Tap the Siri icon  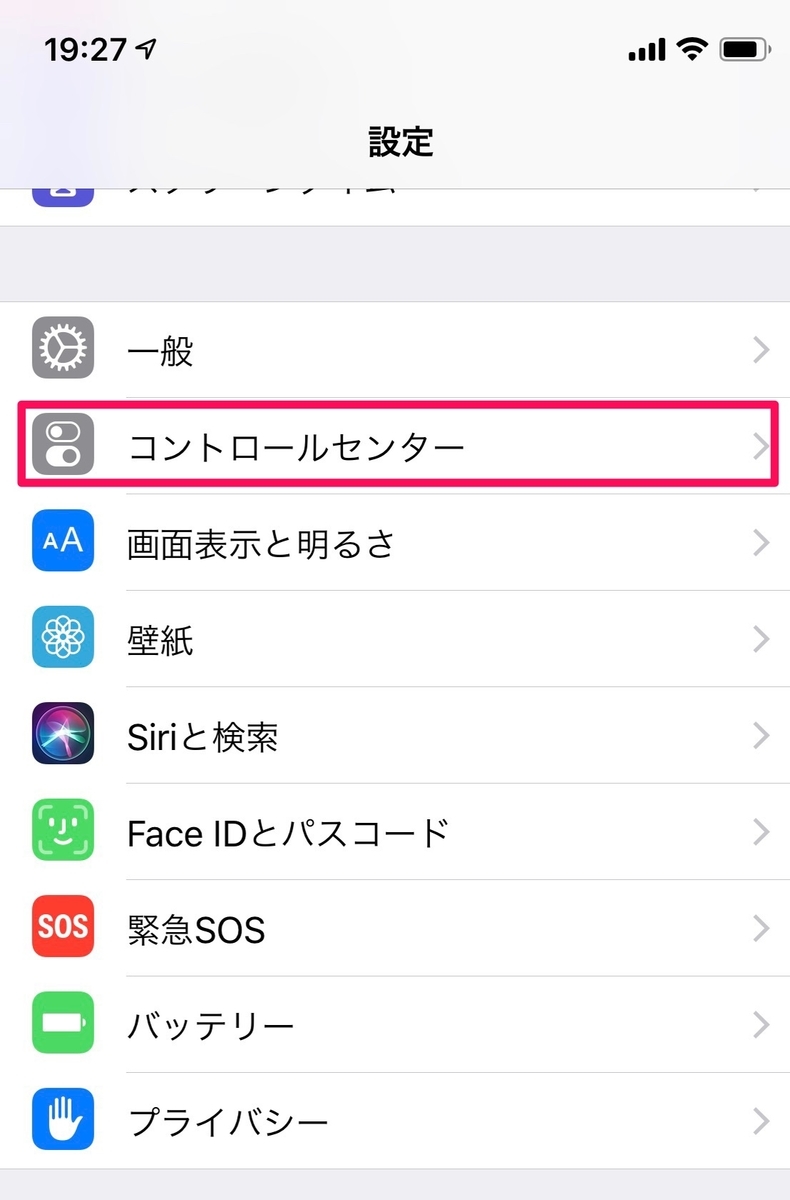click(62, 735)
